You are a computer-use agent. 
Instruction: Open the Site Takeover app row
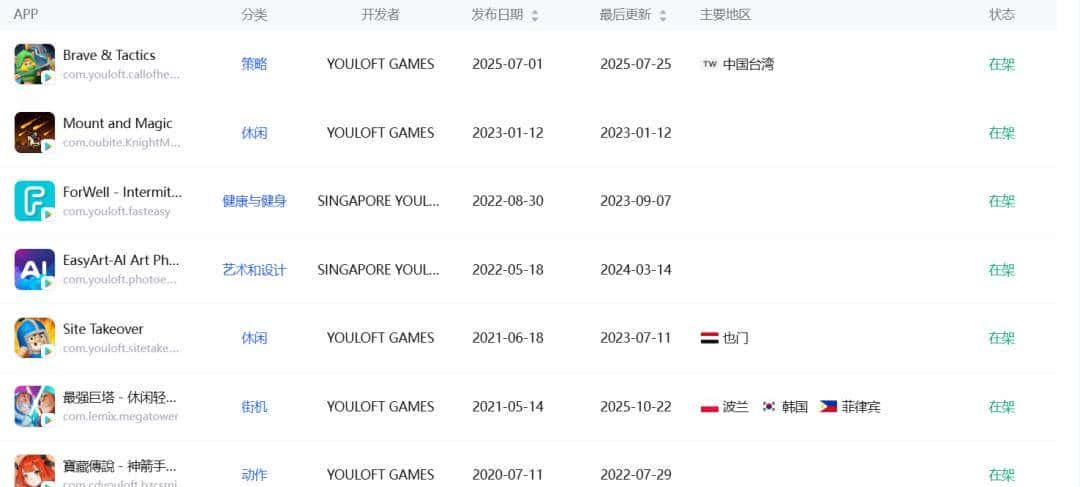click(x=103, y=329)
